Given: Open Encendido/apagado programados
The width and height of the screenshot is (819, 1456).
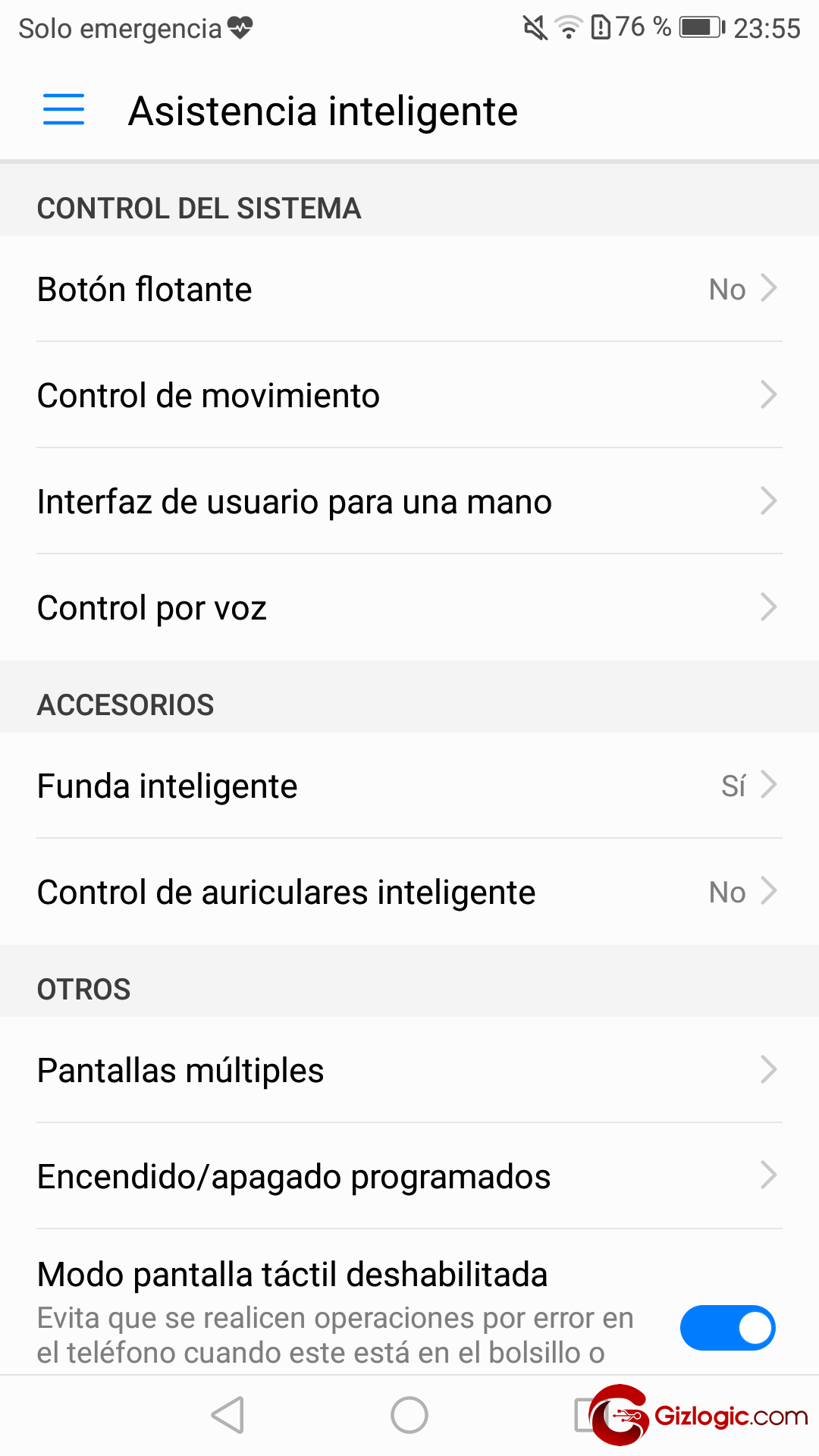Looking at the screenshot, I should 409,1176.
